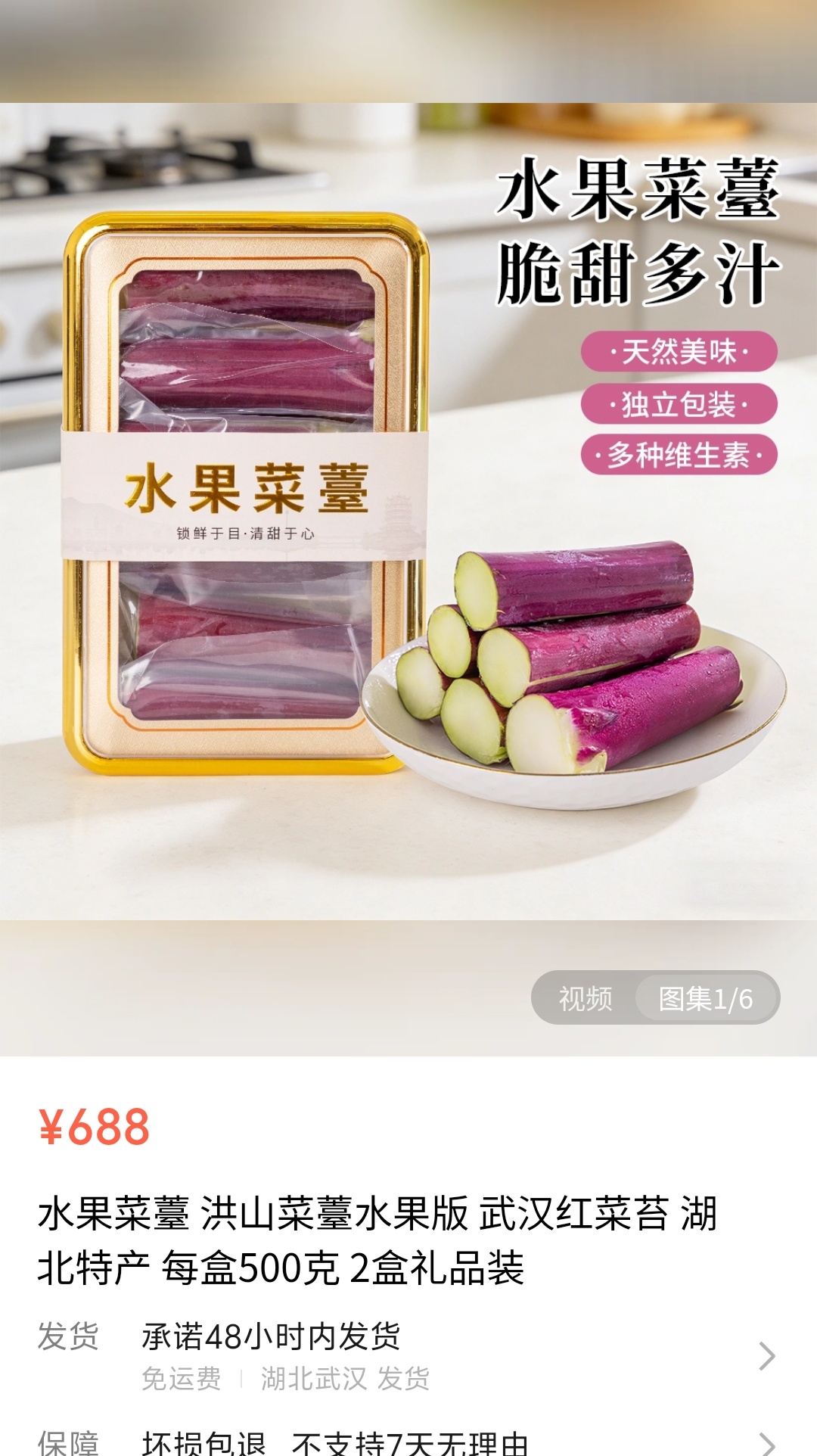Switch to the 视频 tab
Screen dimensions: 817x1456
pos(585,998)
